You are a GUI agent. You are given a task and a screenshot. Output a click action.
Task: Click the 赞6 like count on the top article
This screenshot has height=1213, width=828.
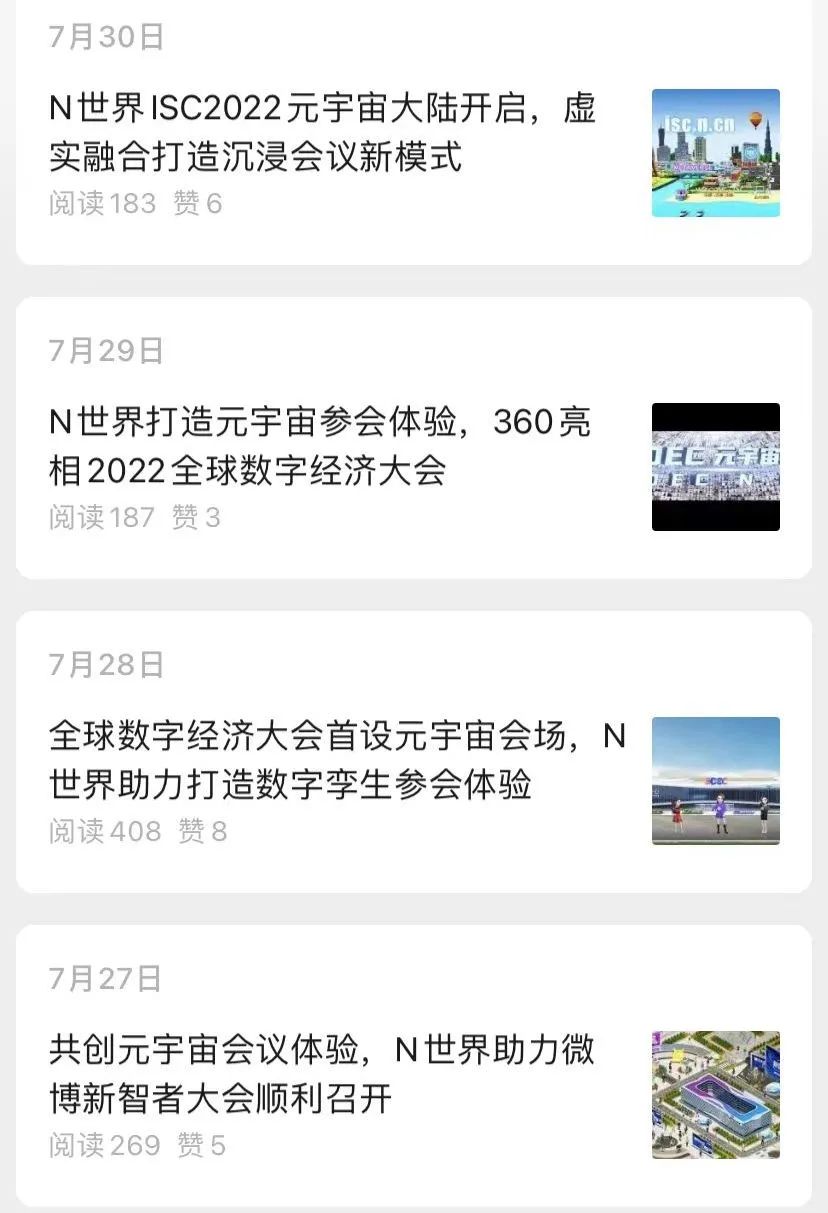coord(198,204)
